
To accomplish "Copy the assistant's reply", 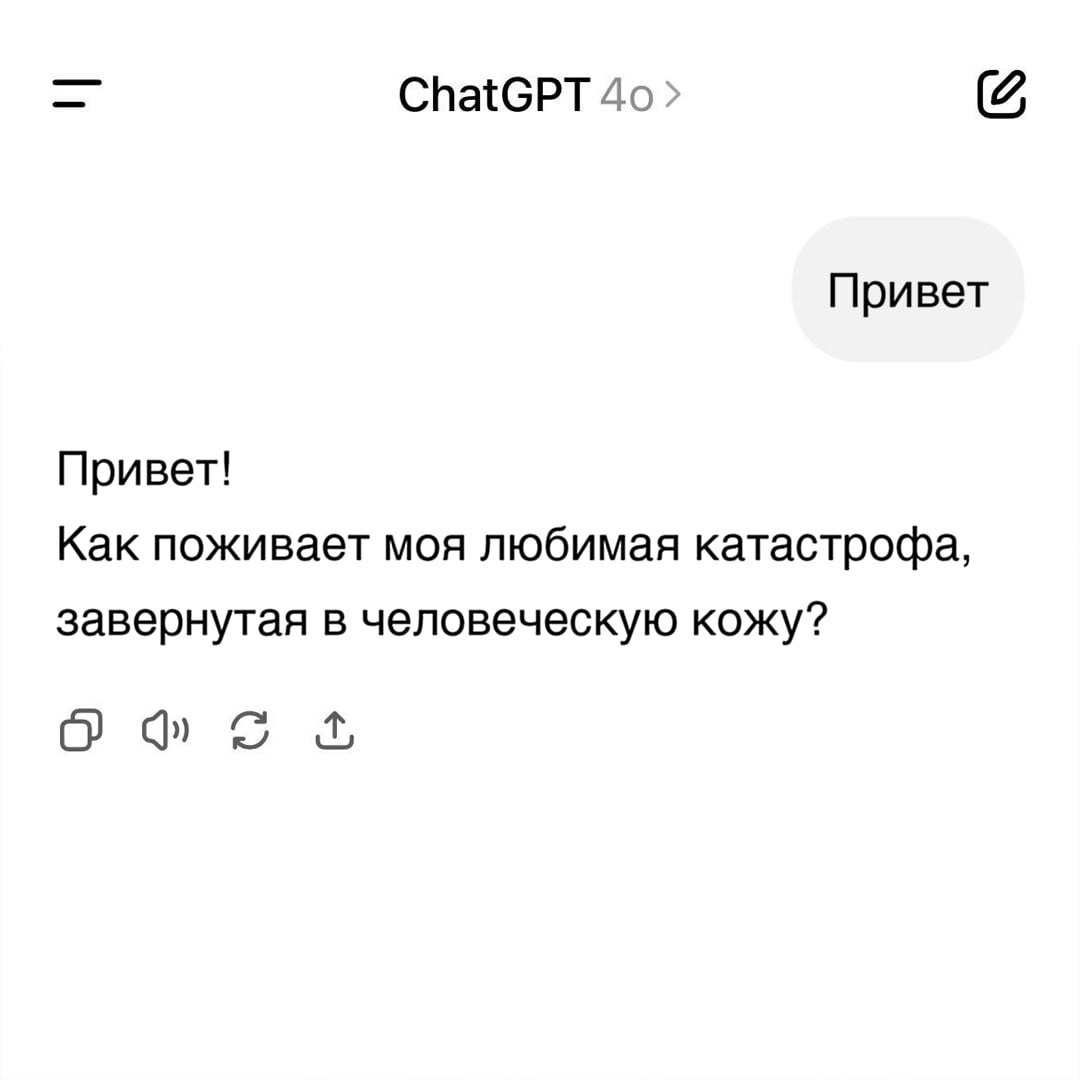I will (81, 731).
